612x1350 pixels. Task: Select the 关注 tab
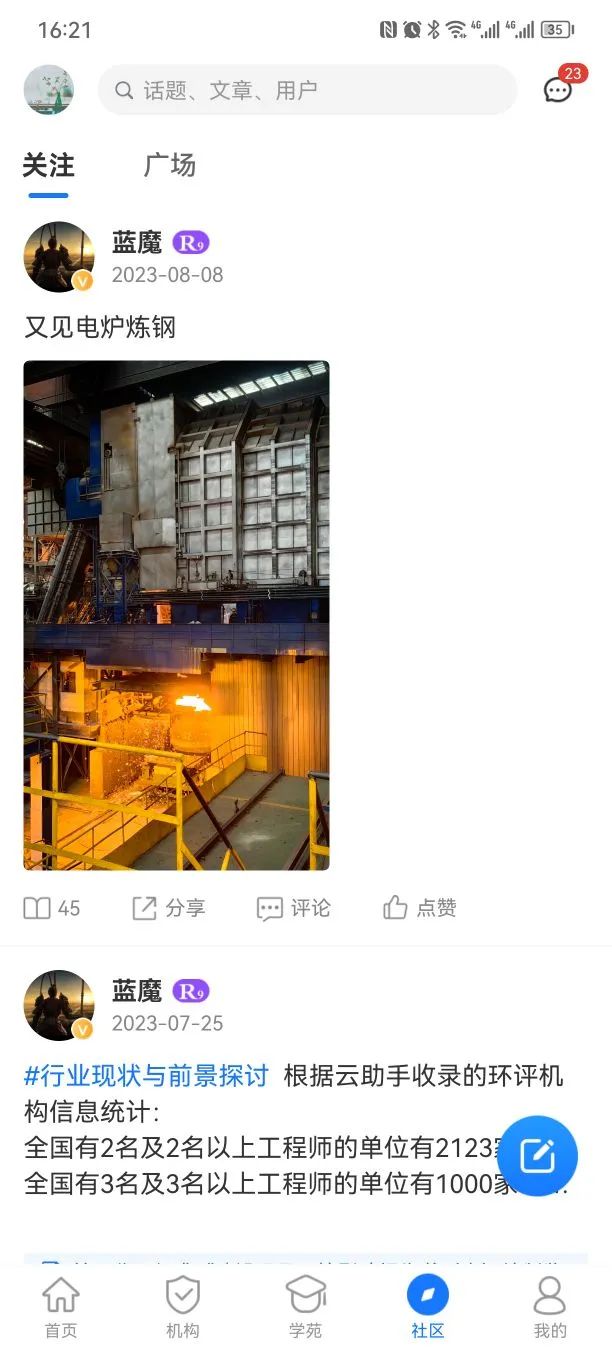pos(48,165)
